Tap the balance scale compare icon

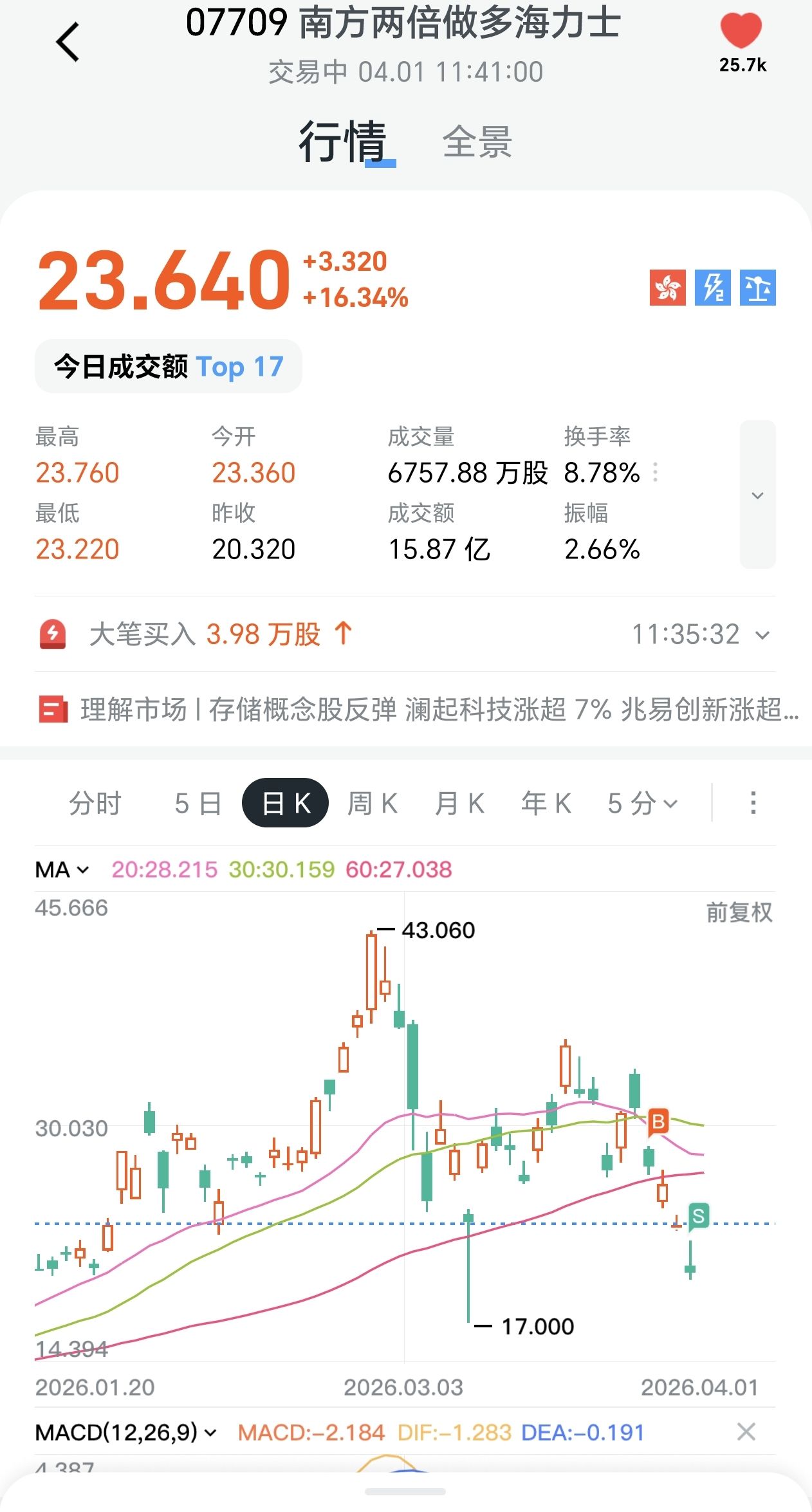[x=758, y=287]
